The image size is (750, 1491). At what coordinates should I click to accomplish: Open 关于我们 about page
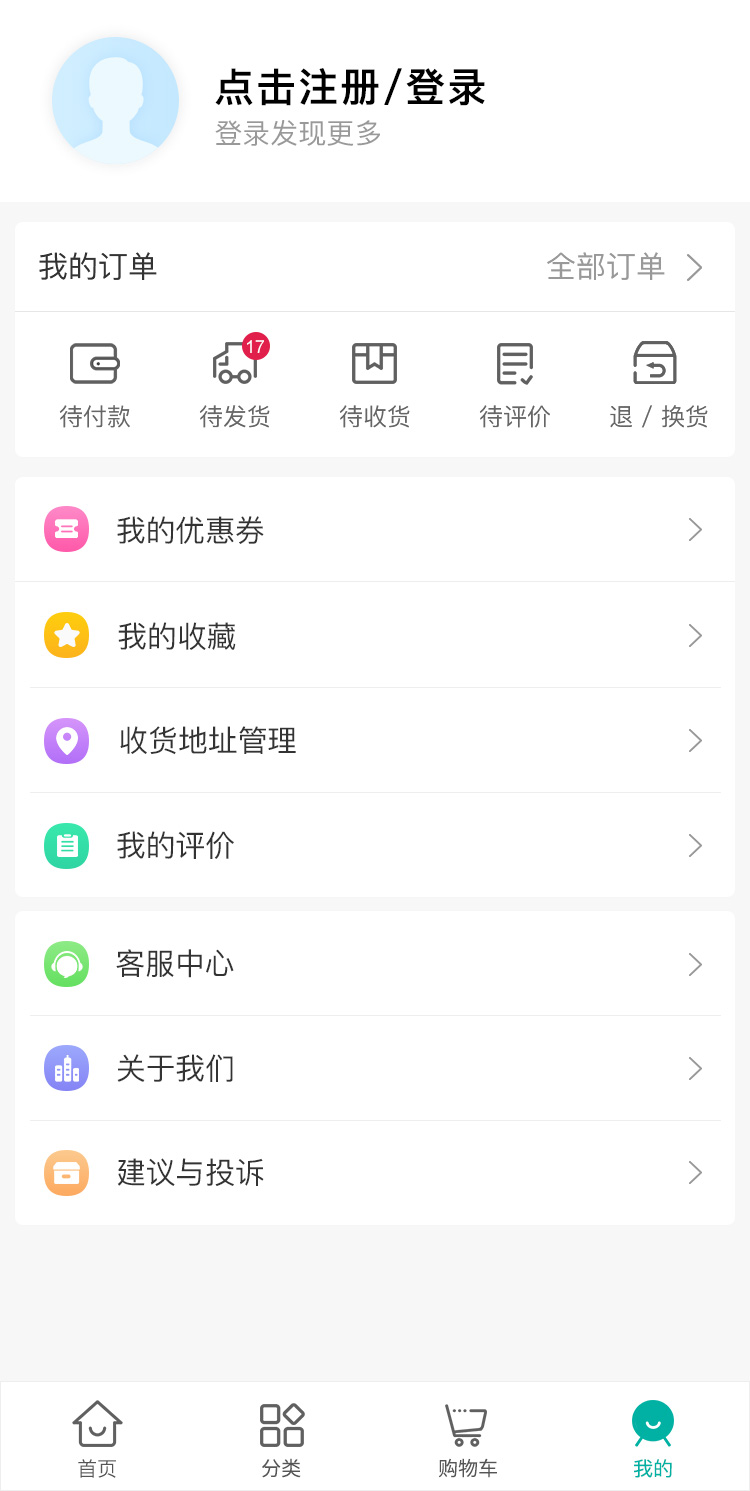pos(375,1069)
